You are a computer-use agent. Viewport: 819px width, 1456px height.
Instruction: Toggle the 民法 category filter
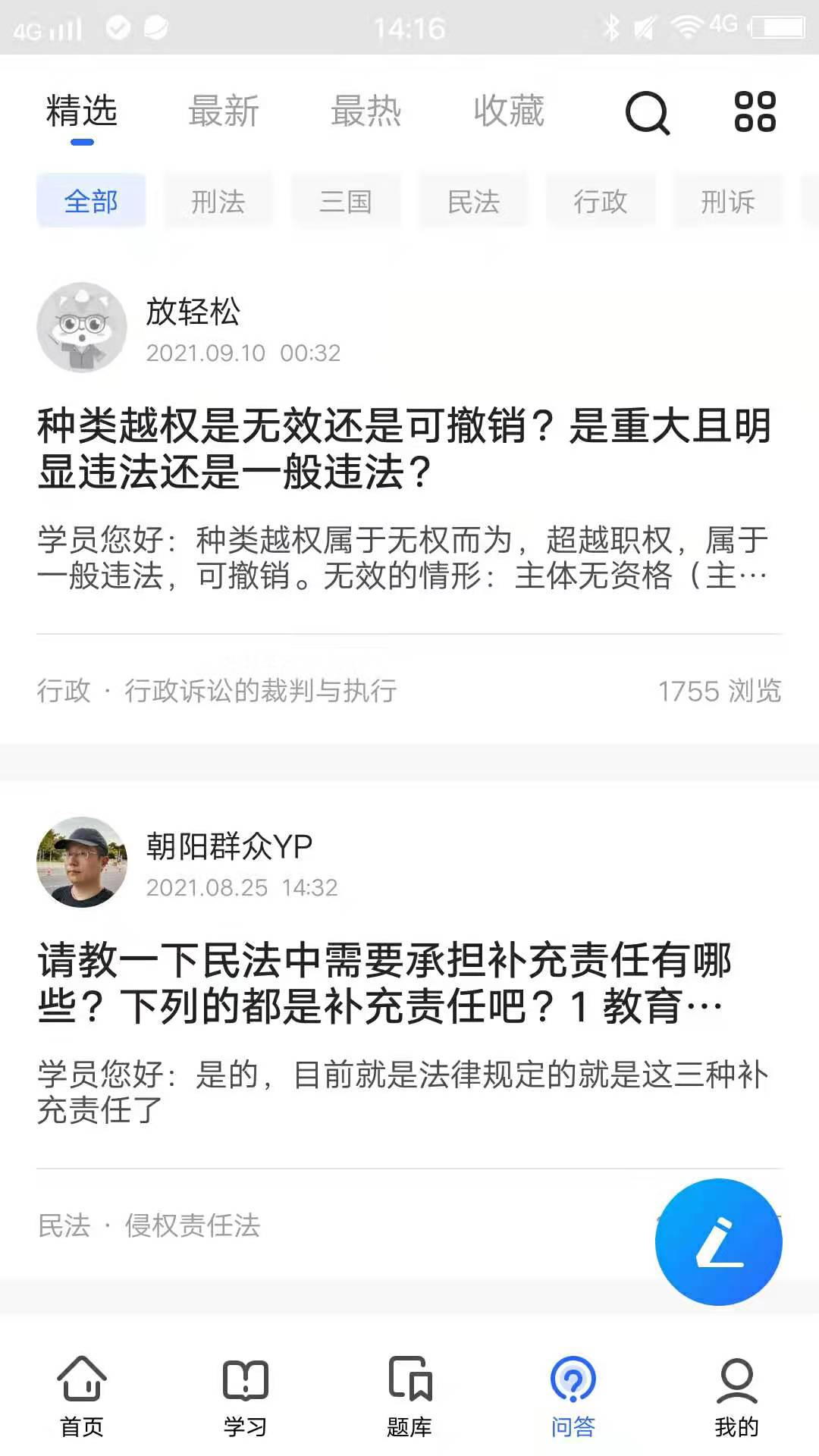pyautogui.click(x=473, y=201)
